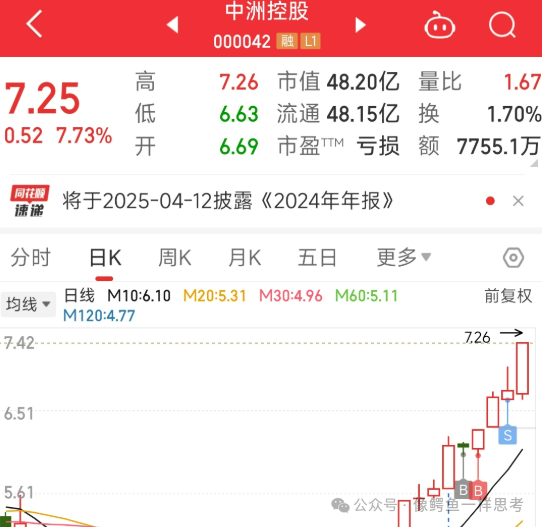Switch to the 周K tab
542x527 pixels.
pyautogui.click(x=175, y=257)
